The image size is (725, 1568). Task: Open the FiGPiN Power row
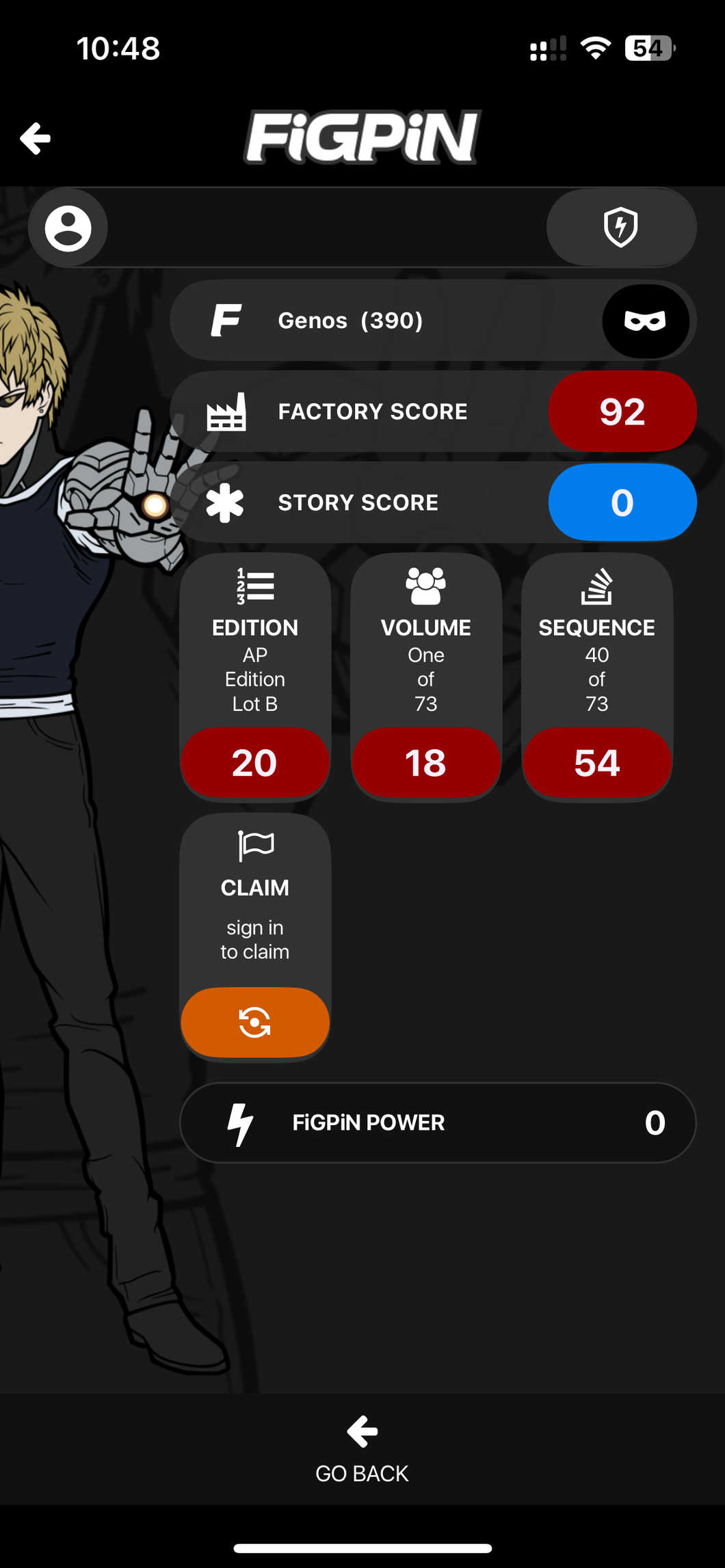pos(438,1122)
